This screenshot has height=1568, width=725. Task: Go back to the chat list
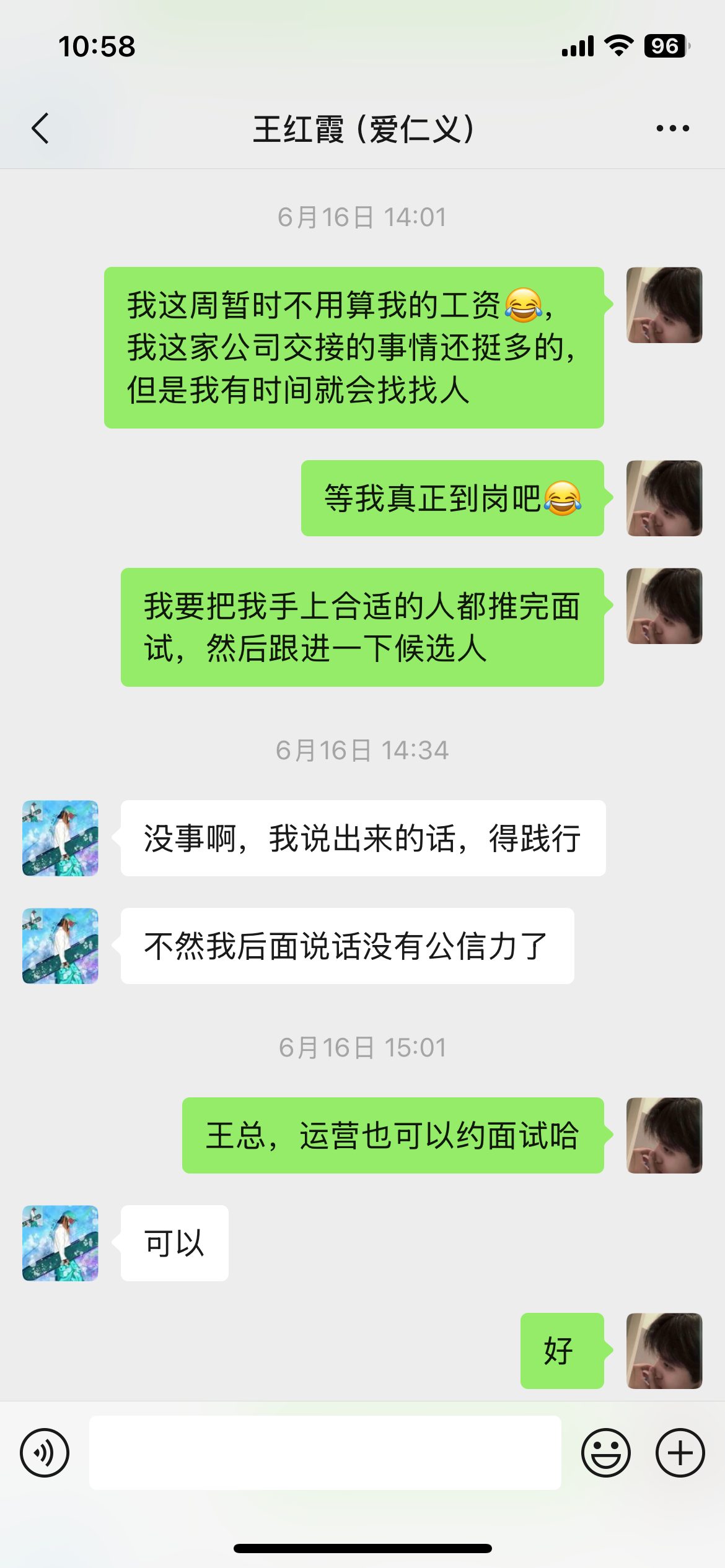click(x=41, y=129)
